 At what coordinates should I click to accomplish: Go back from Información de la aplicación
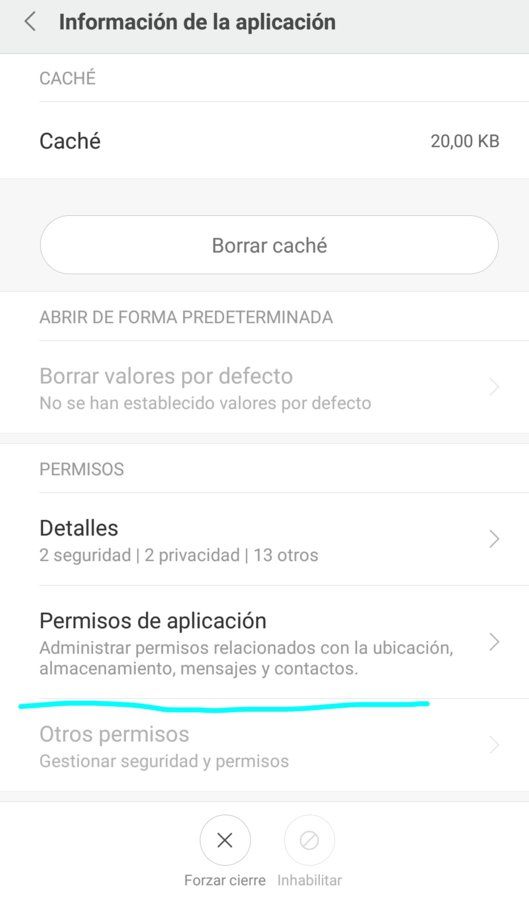click(x=30, y=22)
